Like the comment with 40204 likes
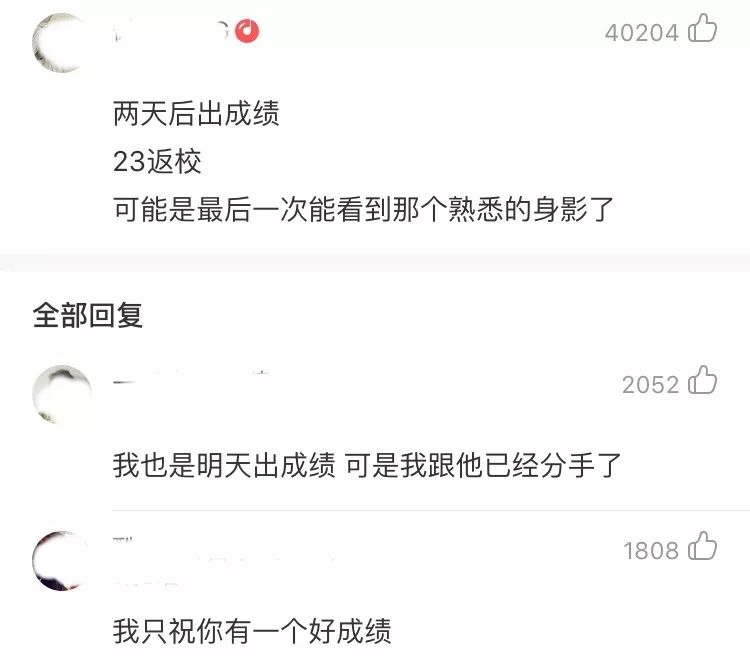This screenshot has height=661, width=750. (x=703, y=29)
